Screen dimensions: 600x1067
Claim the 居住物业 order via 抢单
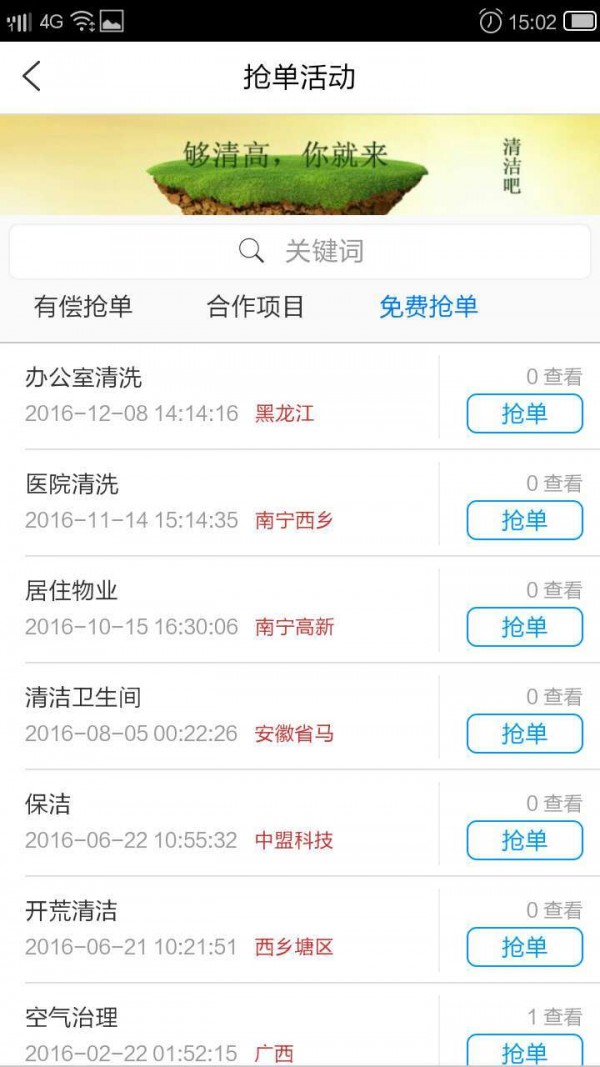click(x=524, y=627)
